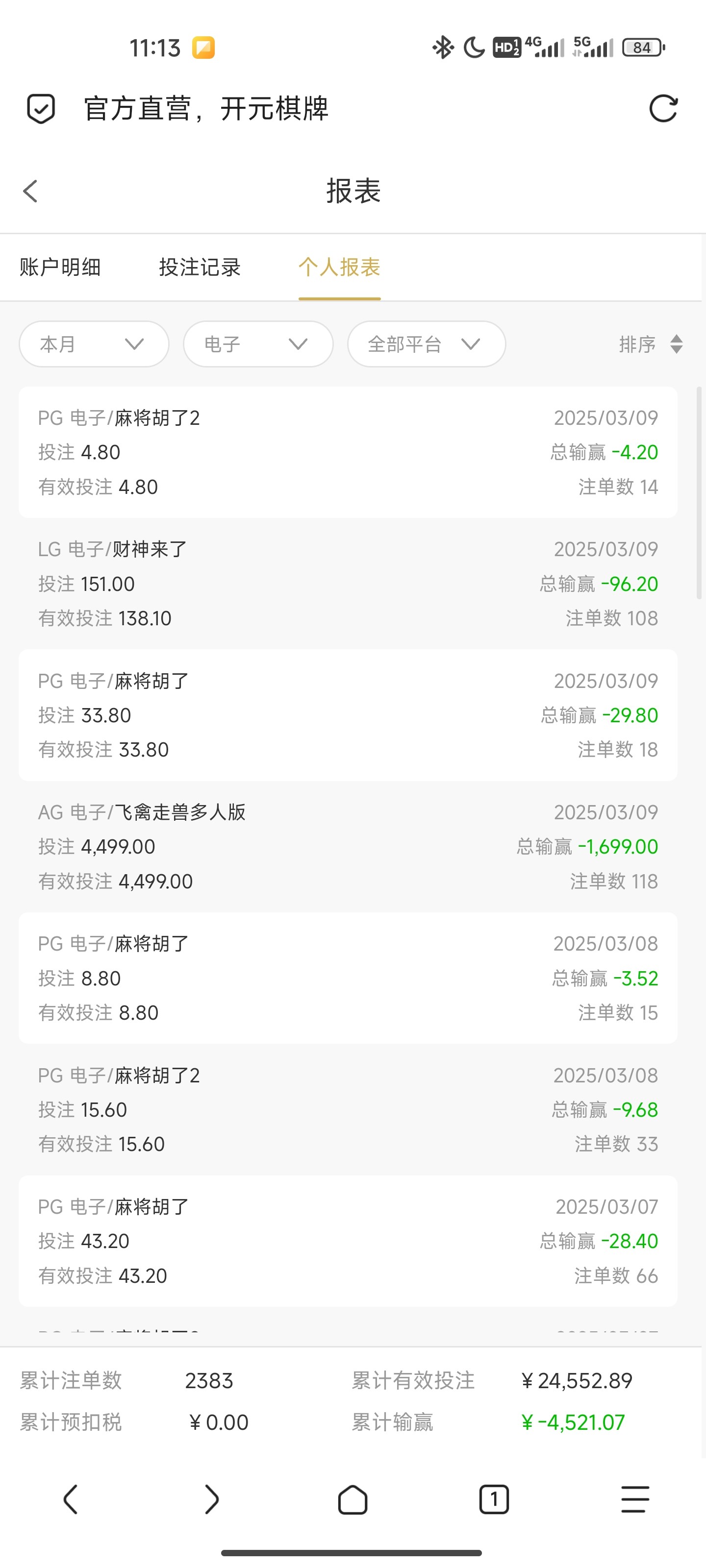Image resolution: width=706 pixels, height=1568 pixels.
Task: Open the site security shield icon
Action: [x=41, y=109]
